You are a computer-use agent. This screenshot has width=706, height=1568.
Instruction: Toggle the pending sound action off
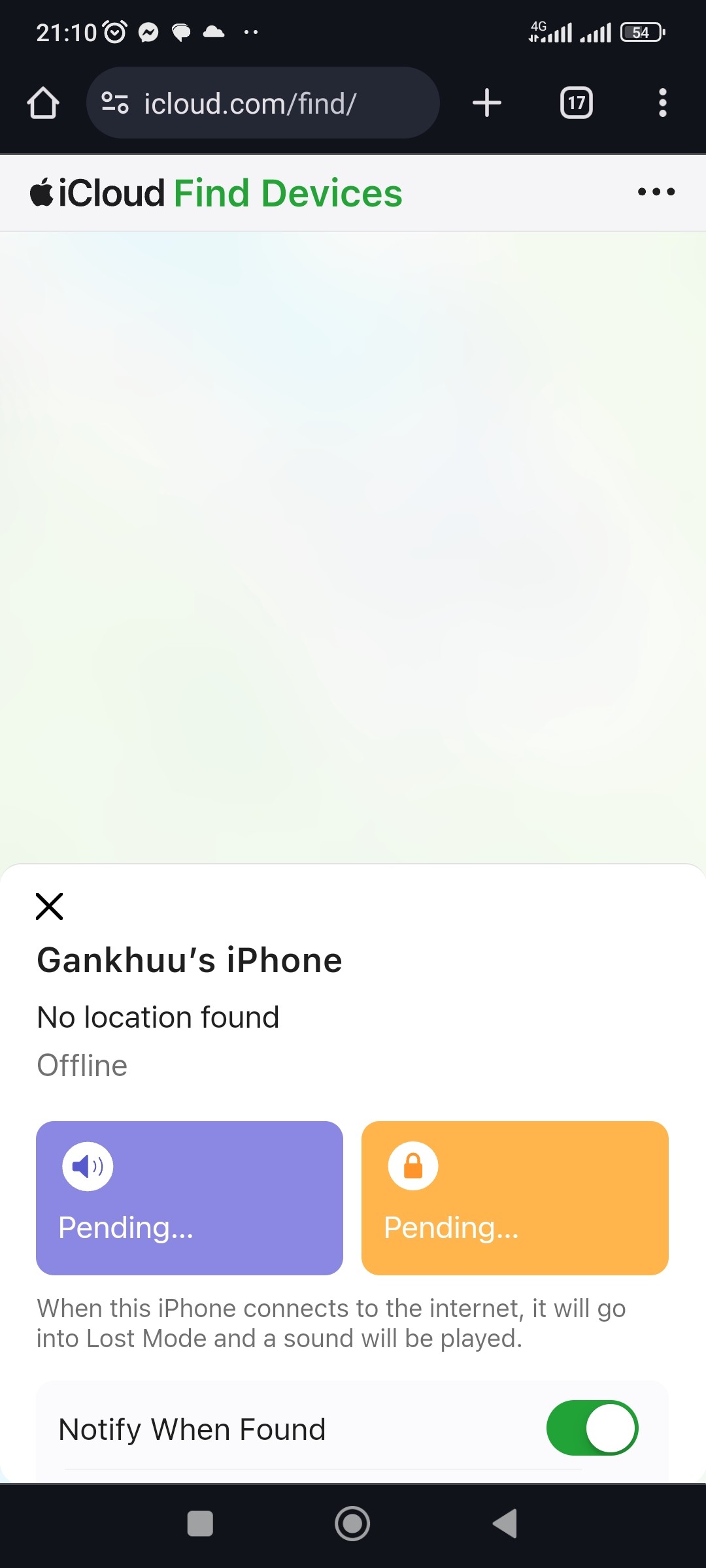pos(189,1198)
